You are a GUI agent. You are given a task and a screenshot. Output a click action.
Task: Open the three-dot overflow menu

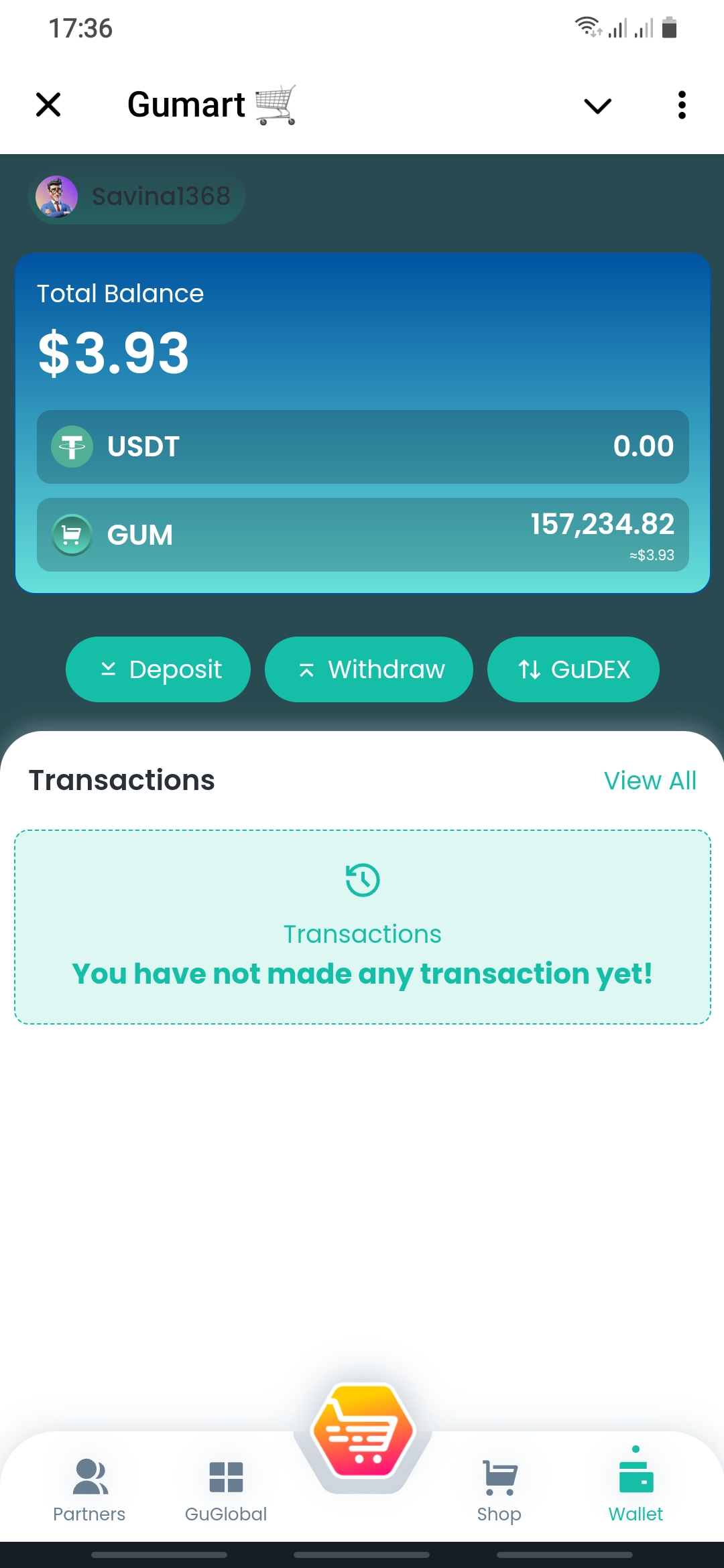click(x=682, y=105)
